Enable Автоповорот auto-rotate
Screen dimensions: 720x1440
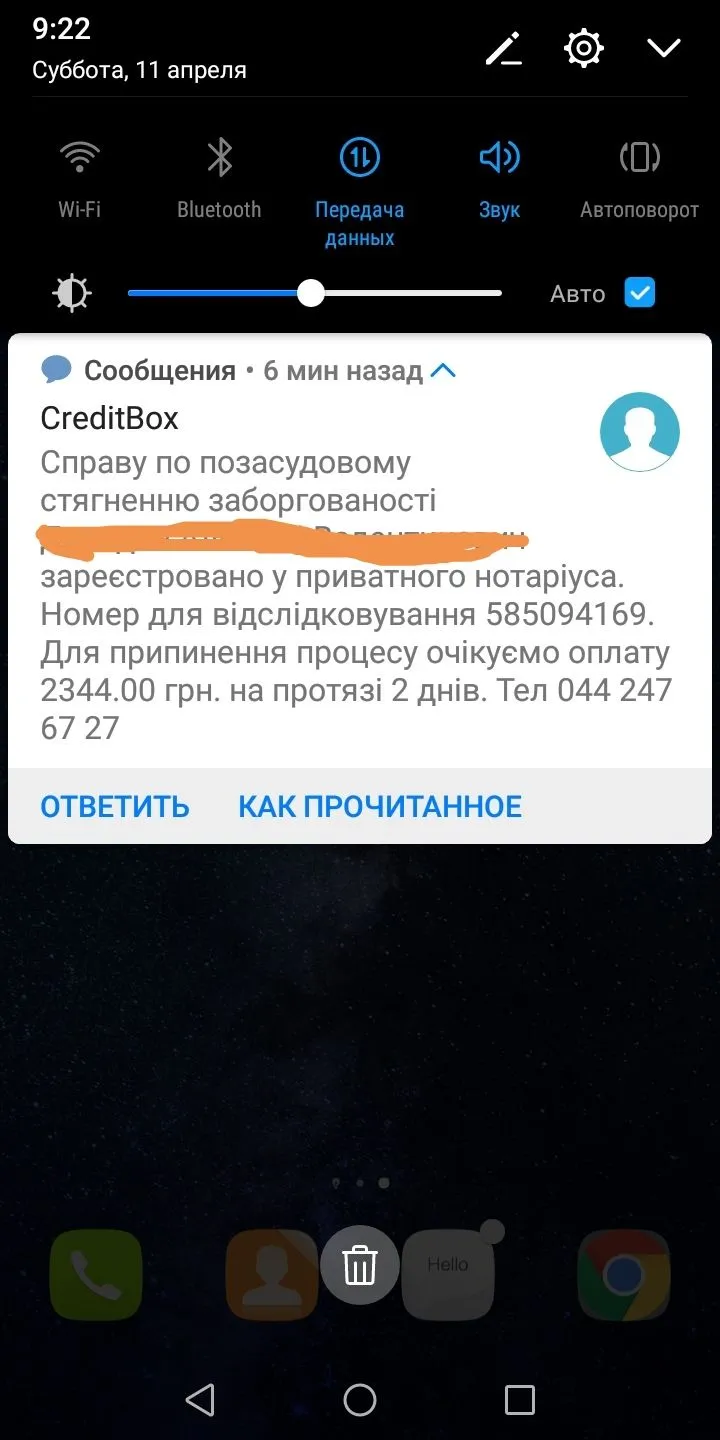pyautogui.click(x=639, y=158)
